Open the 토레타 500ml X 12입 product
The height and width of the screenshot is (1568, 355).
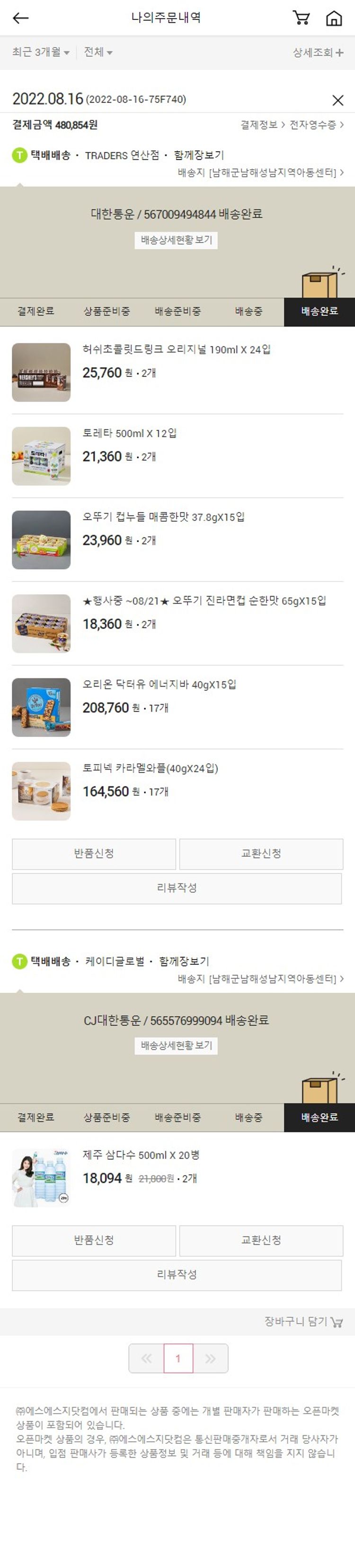tap(130, 434)
